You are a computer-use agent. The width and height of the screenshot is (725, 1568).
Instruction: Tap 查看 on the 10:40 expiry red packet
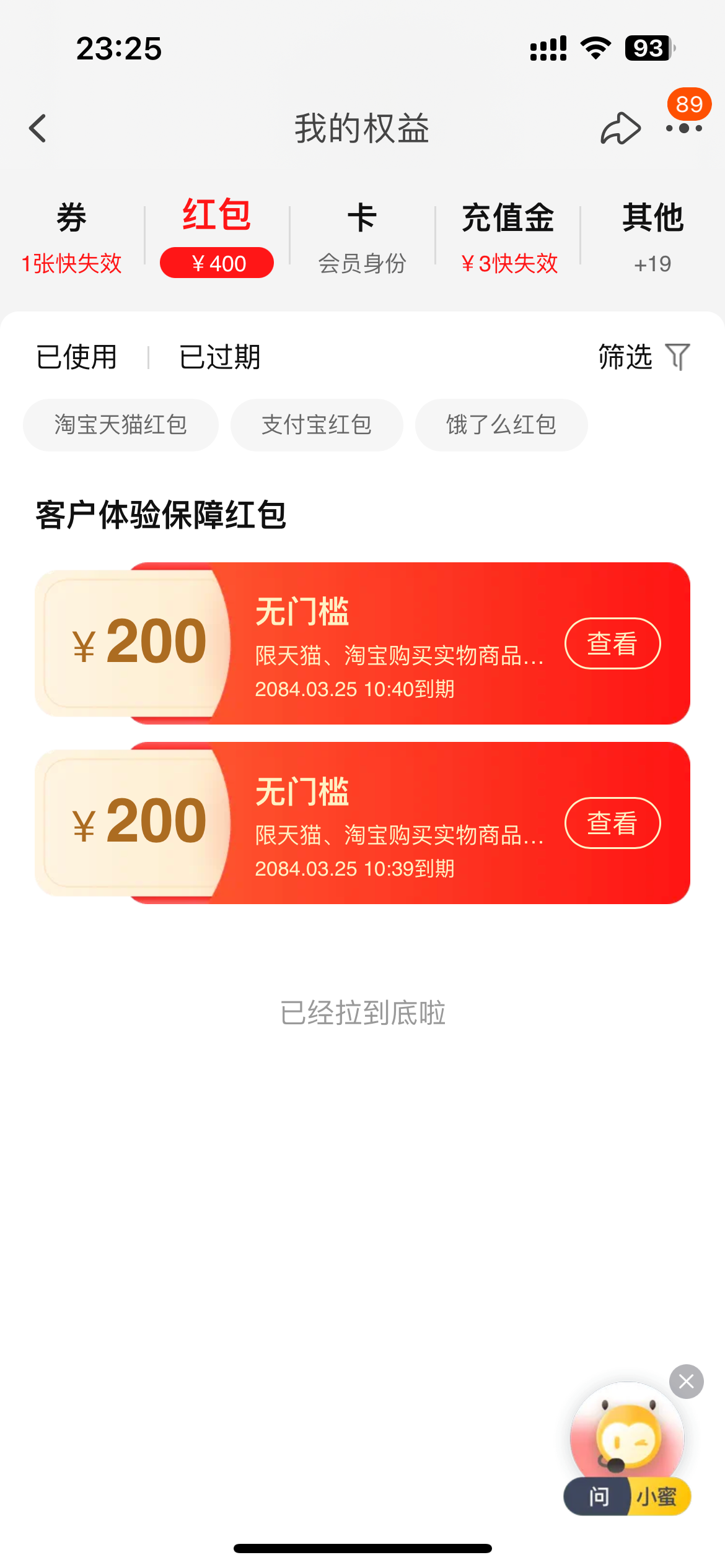612,643
